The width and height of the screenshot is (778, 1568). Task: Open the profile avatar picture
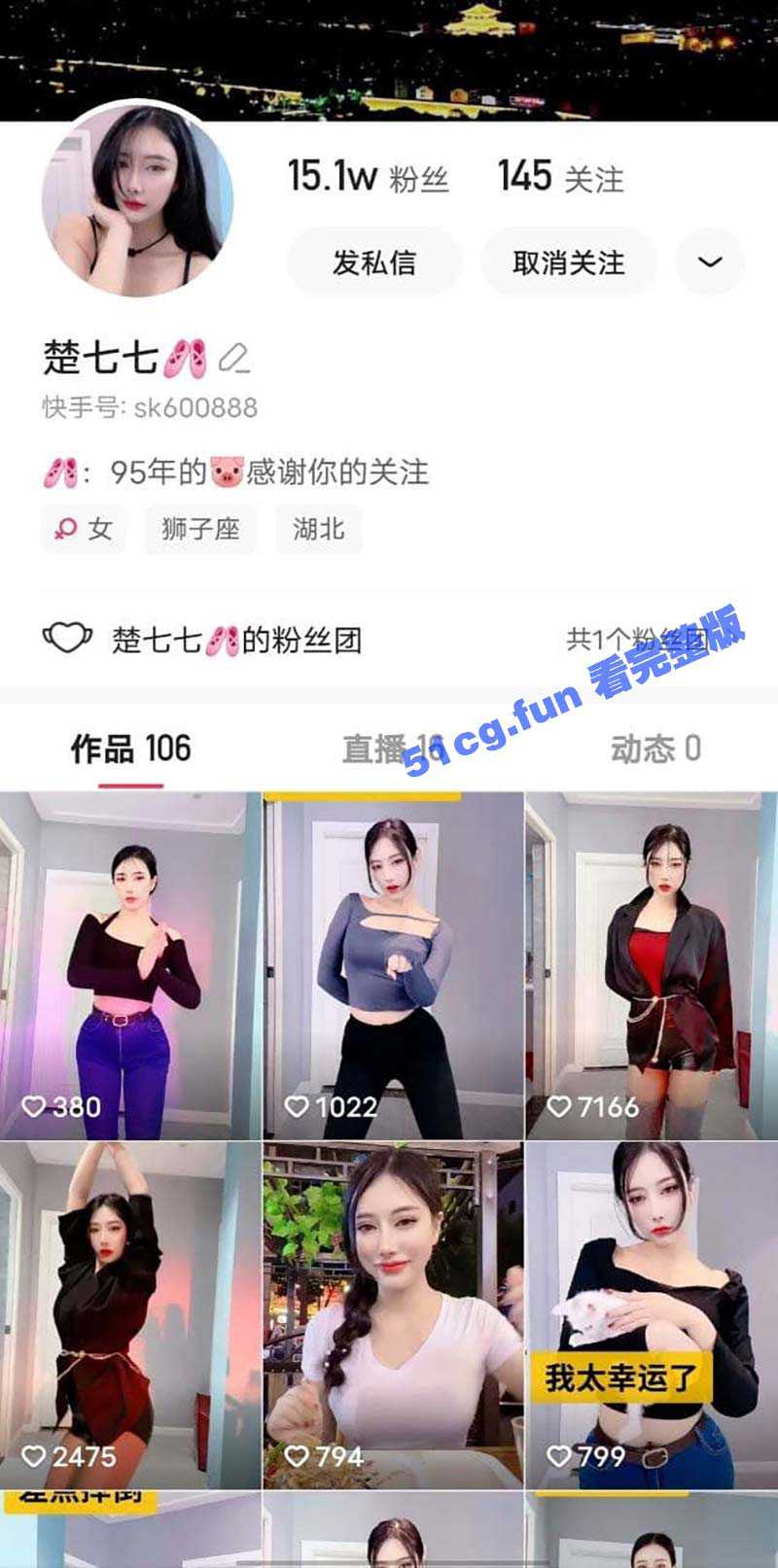[x=137, y=200]
